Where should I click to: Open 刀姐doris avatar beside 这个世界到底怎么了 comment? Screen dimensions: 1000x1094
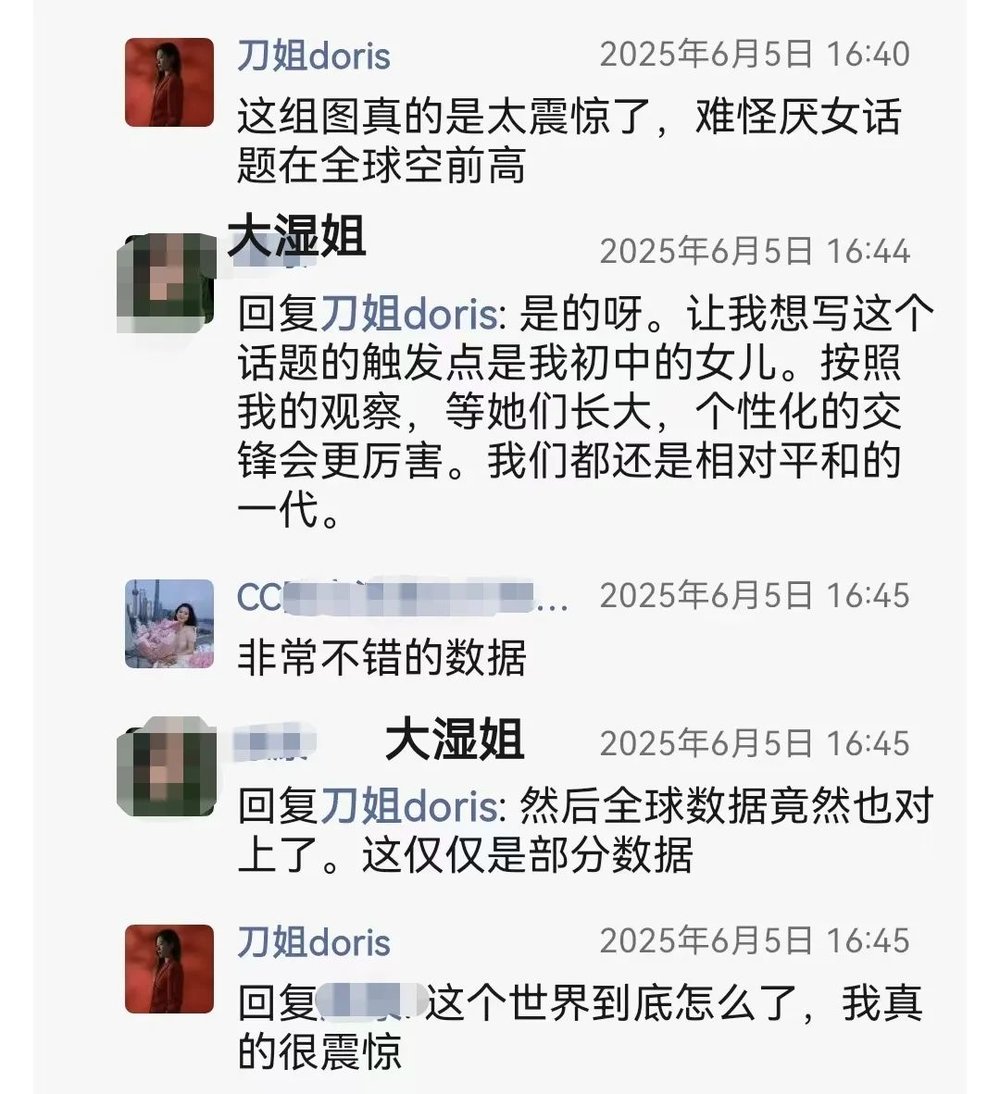click(169, 969)
